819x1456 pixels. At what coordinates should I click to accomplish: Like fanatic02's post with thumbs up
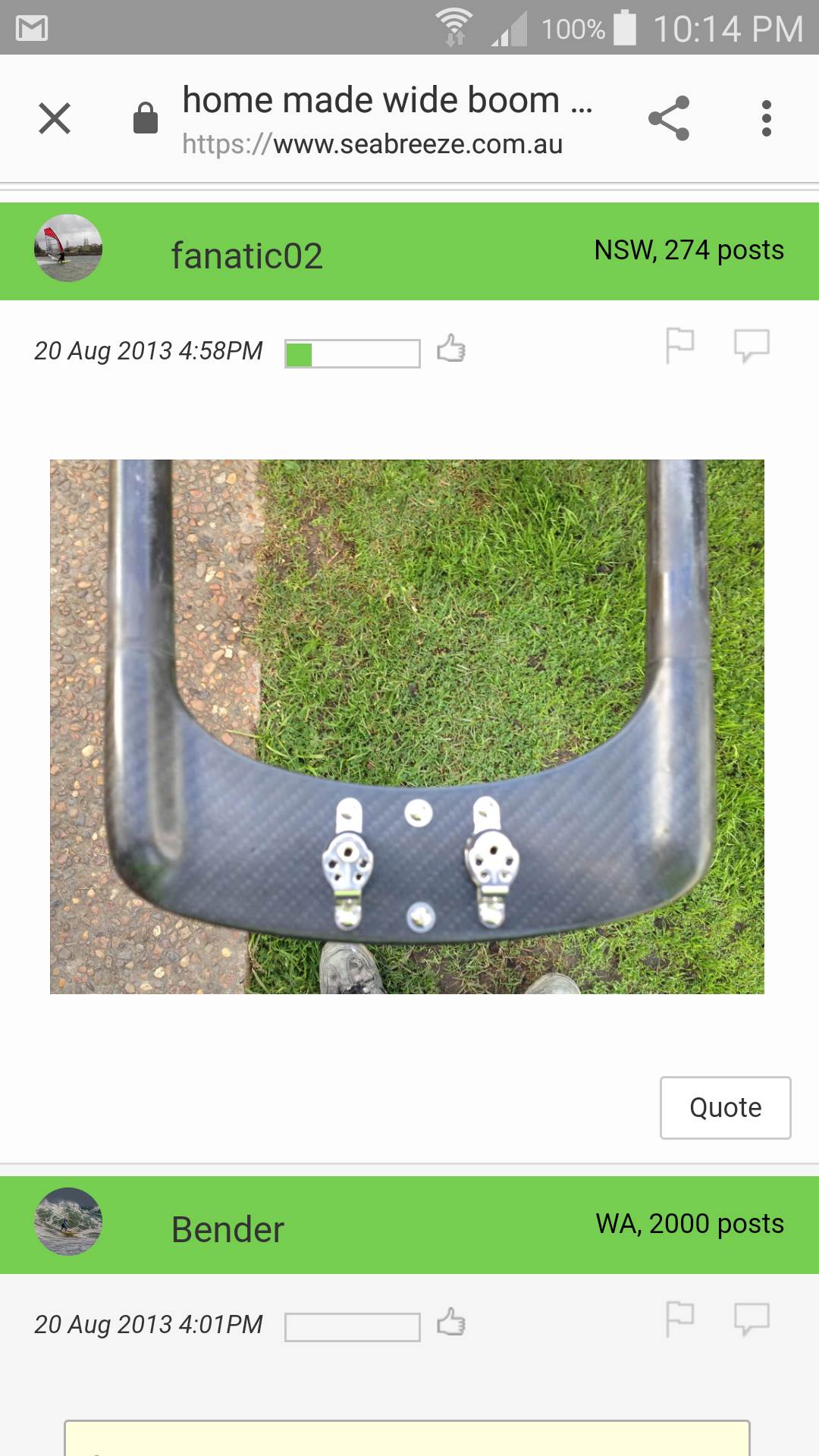coord(451,349)
